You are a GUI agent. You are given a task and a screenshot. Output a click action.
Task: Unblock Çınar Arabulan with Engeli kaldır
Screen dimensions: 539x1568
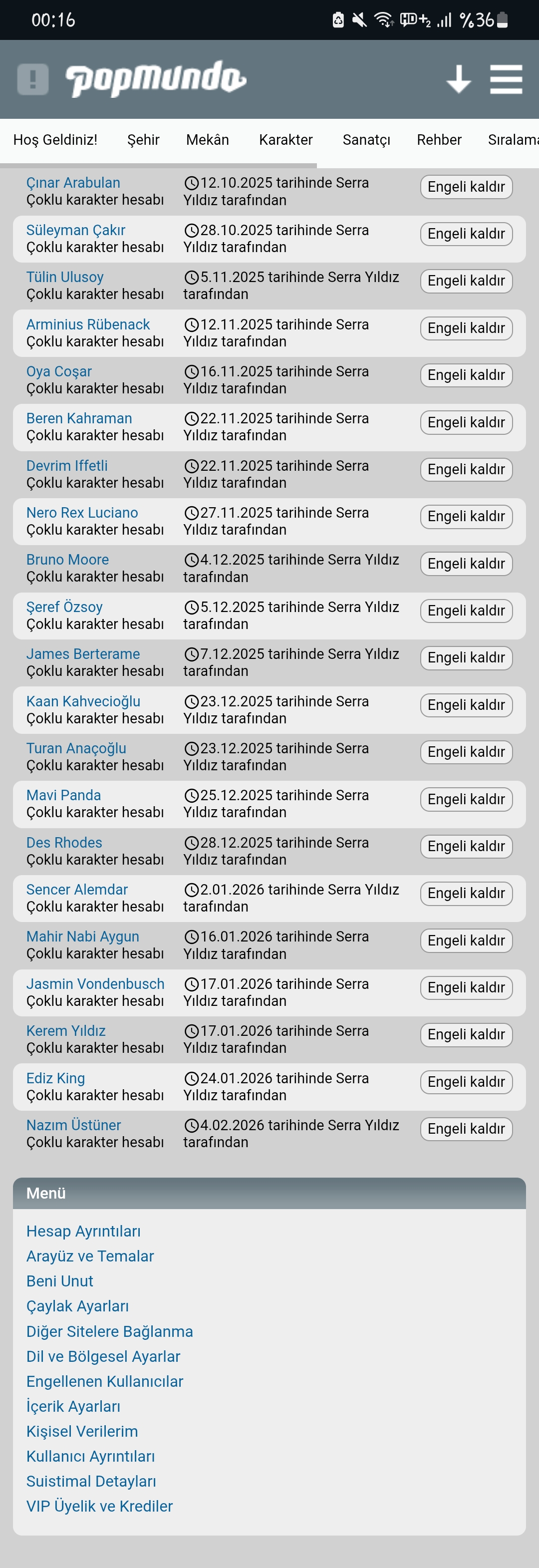tap(466, 187)
